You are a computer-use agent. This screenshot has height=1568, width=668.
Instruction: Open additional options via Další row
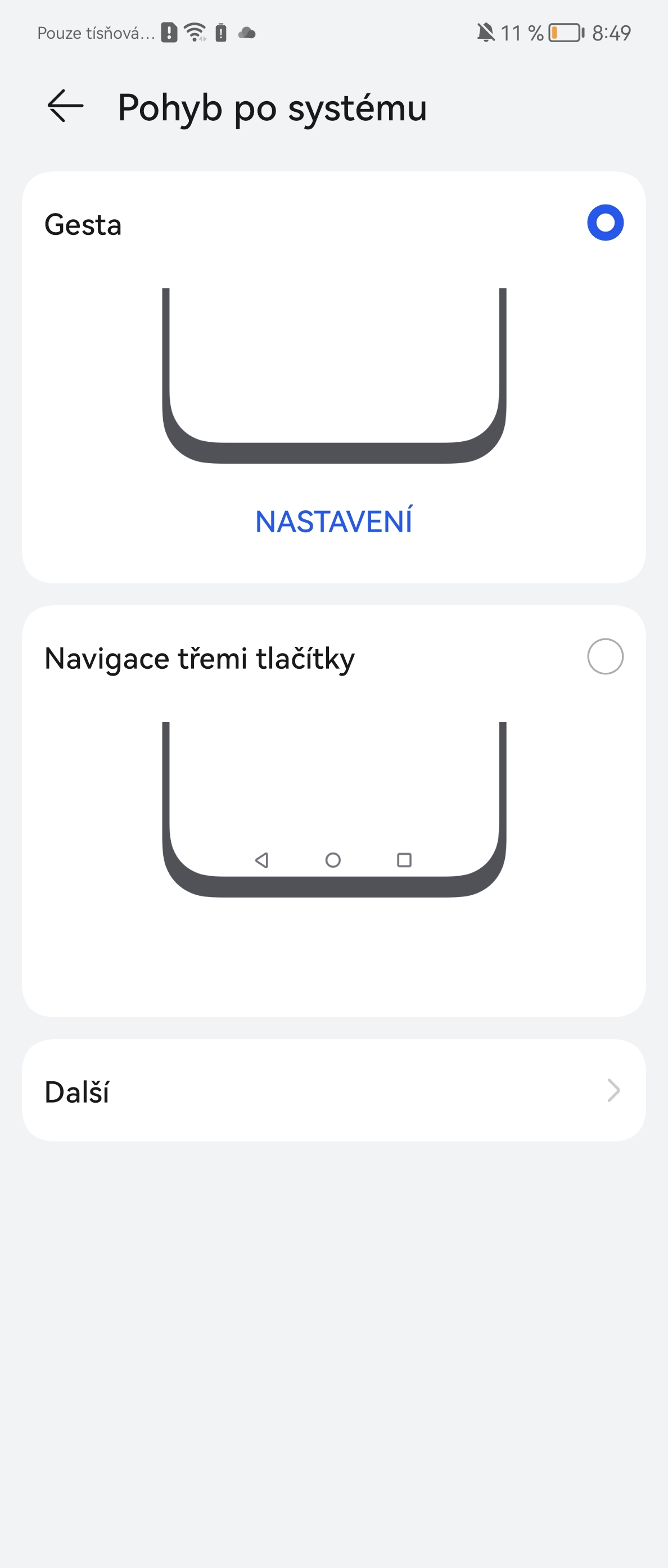pos(333,1090)
